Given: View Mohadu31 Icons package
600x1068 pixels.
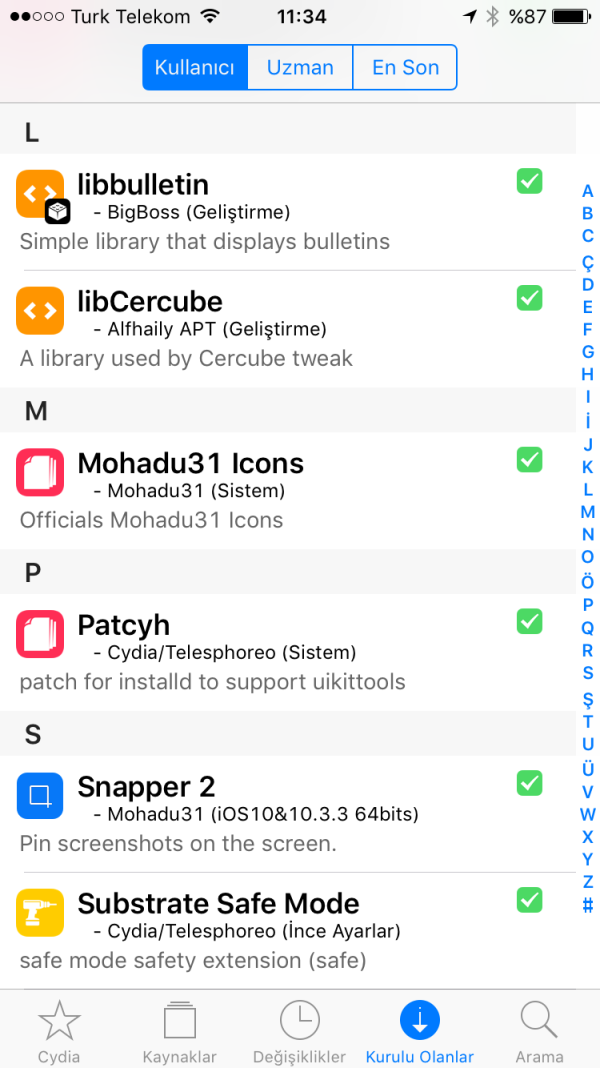Looking at the screenshot, I should (x=260, y=490).
